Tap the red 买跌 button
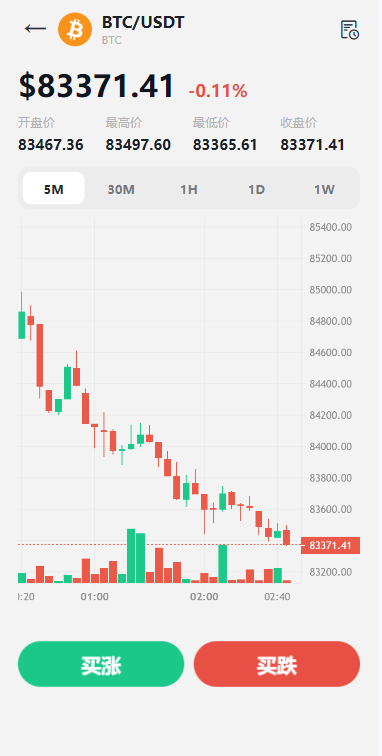Image resolution: width=382 pixels, height=756 pixels. pos(277,664)
